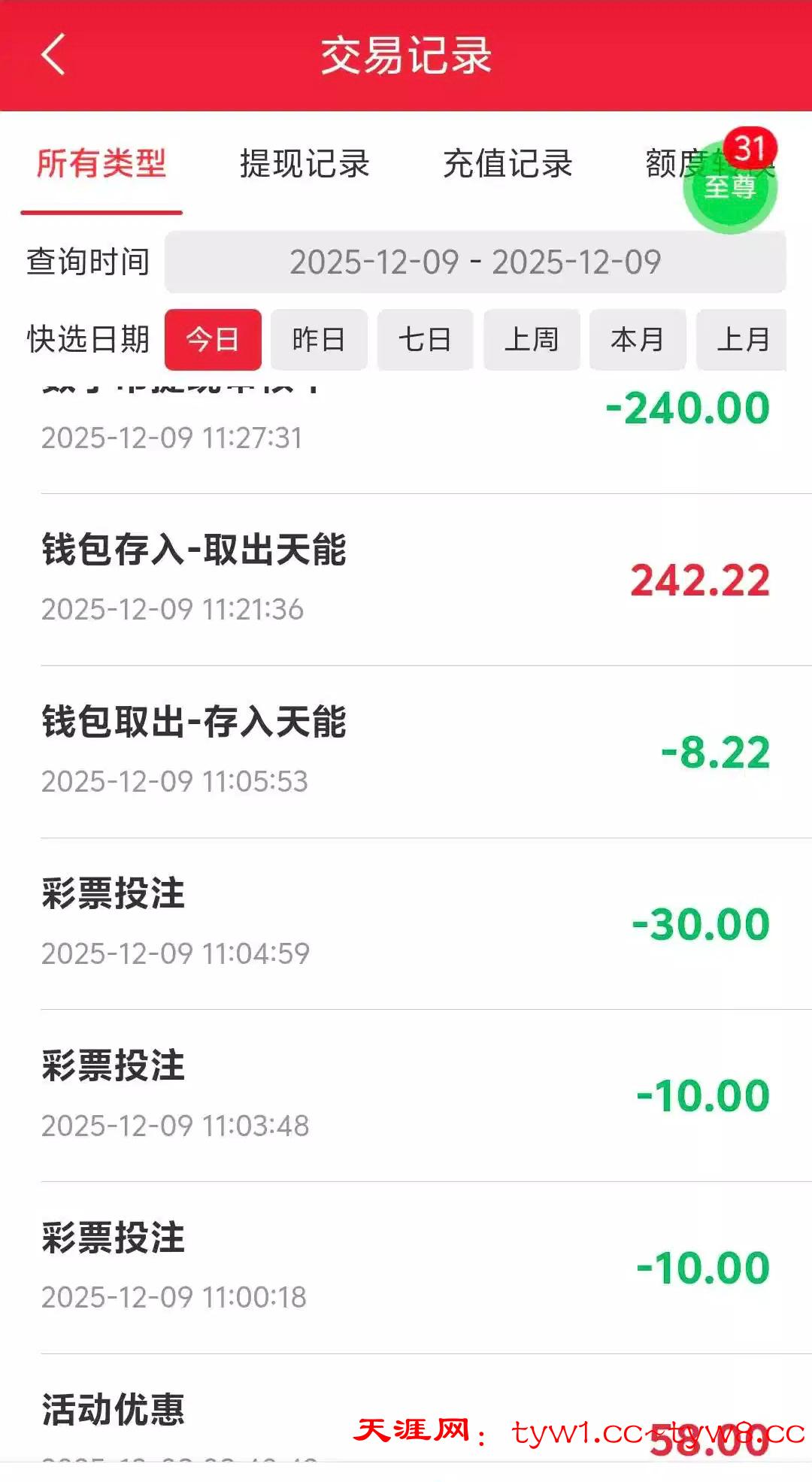
Task: Filter transactions by 本月
Action: pos(638,340)
